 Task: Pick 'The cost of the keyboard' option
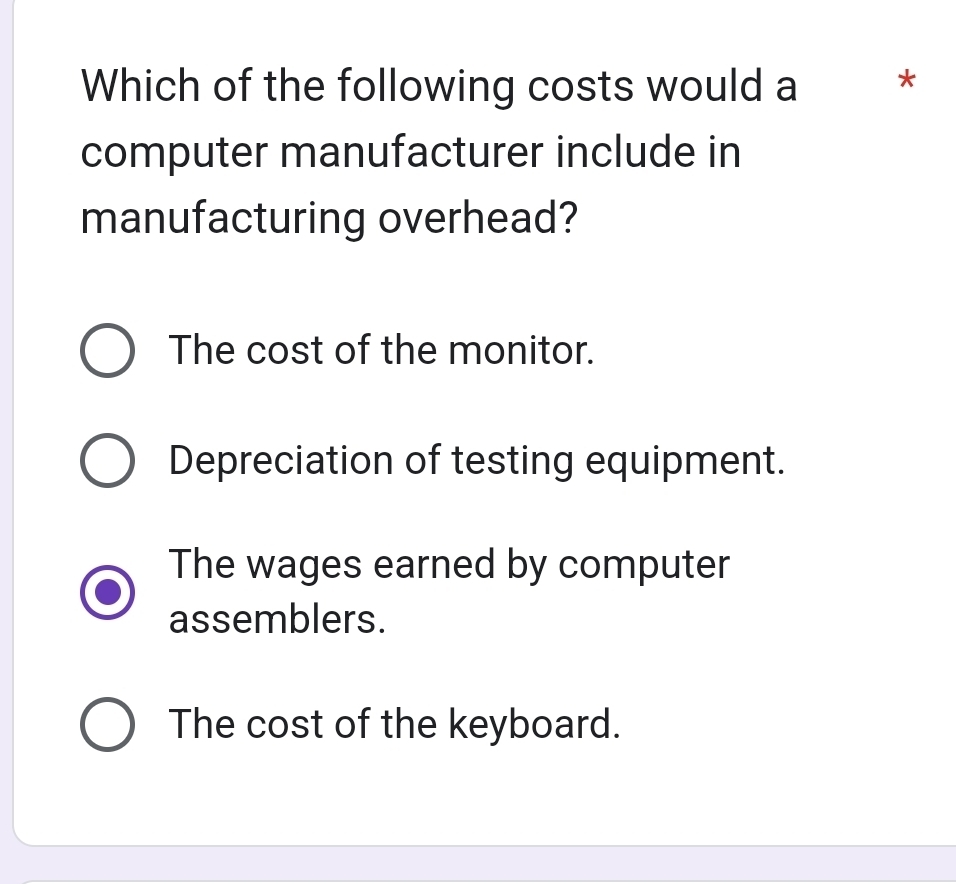pos(106,724)
